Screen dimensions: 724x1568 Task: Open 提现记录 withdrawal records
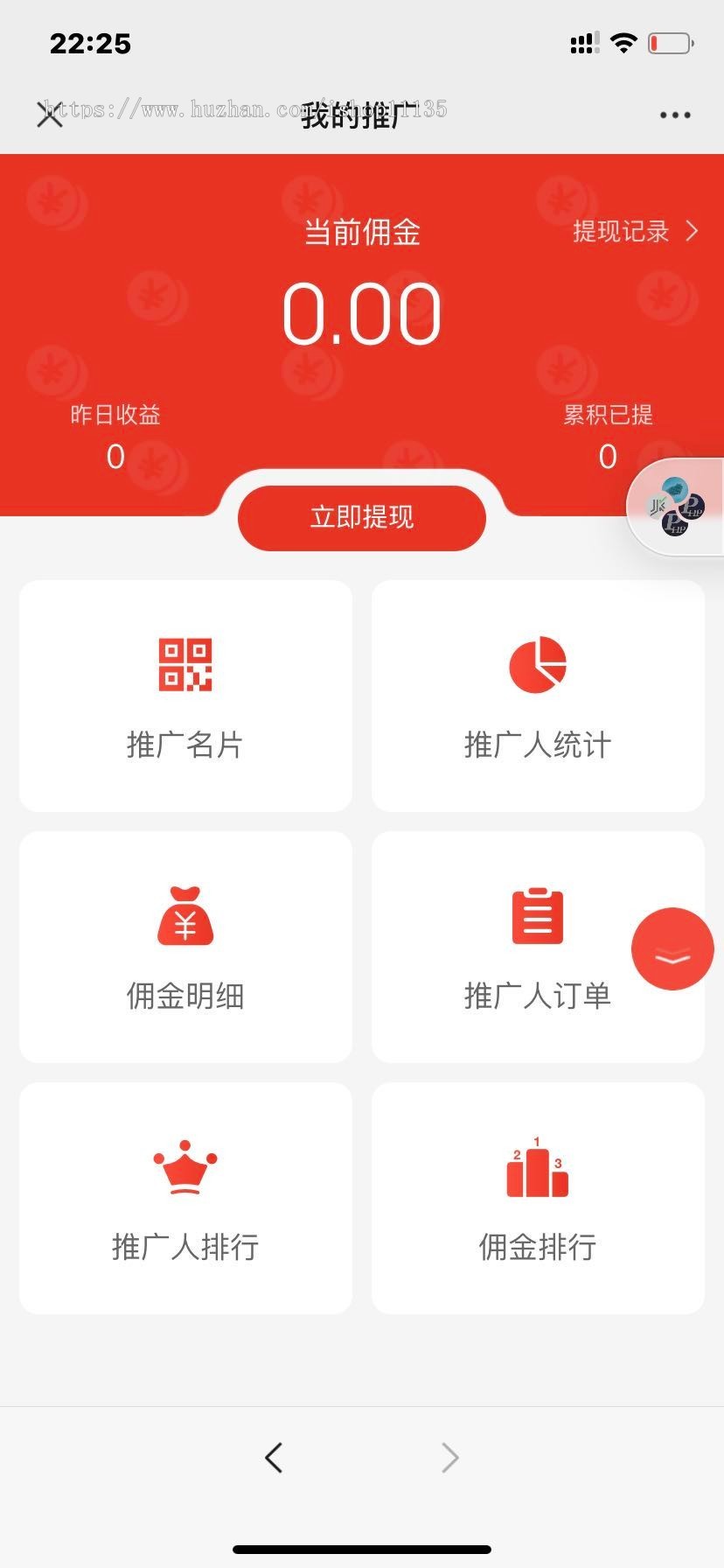(x=635, y=231)
